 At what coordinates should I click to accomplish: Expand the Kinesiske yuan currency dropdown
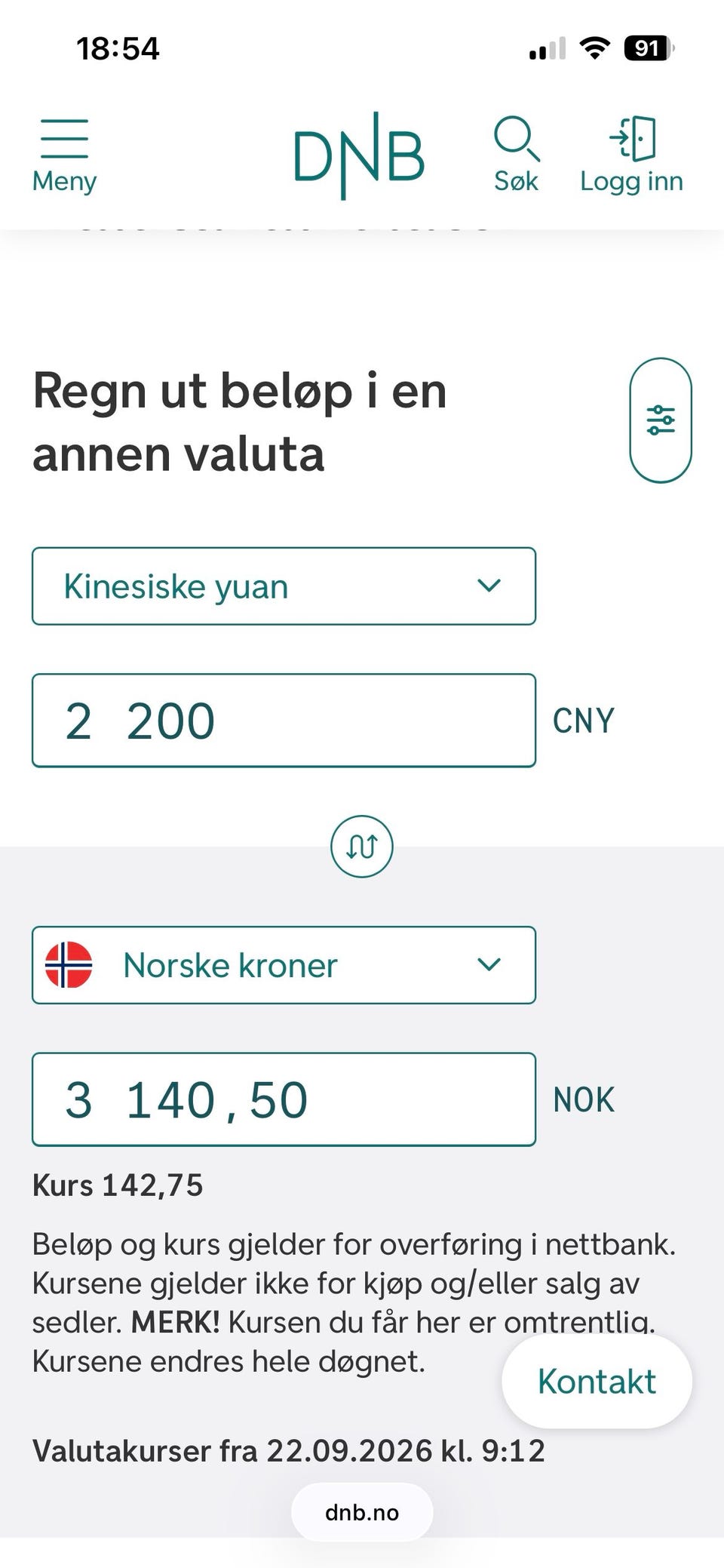284,586
